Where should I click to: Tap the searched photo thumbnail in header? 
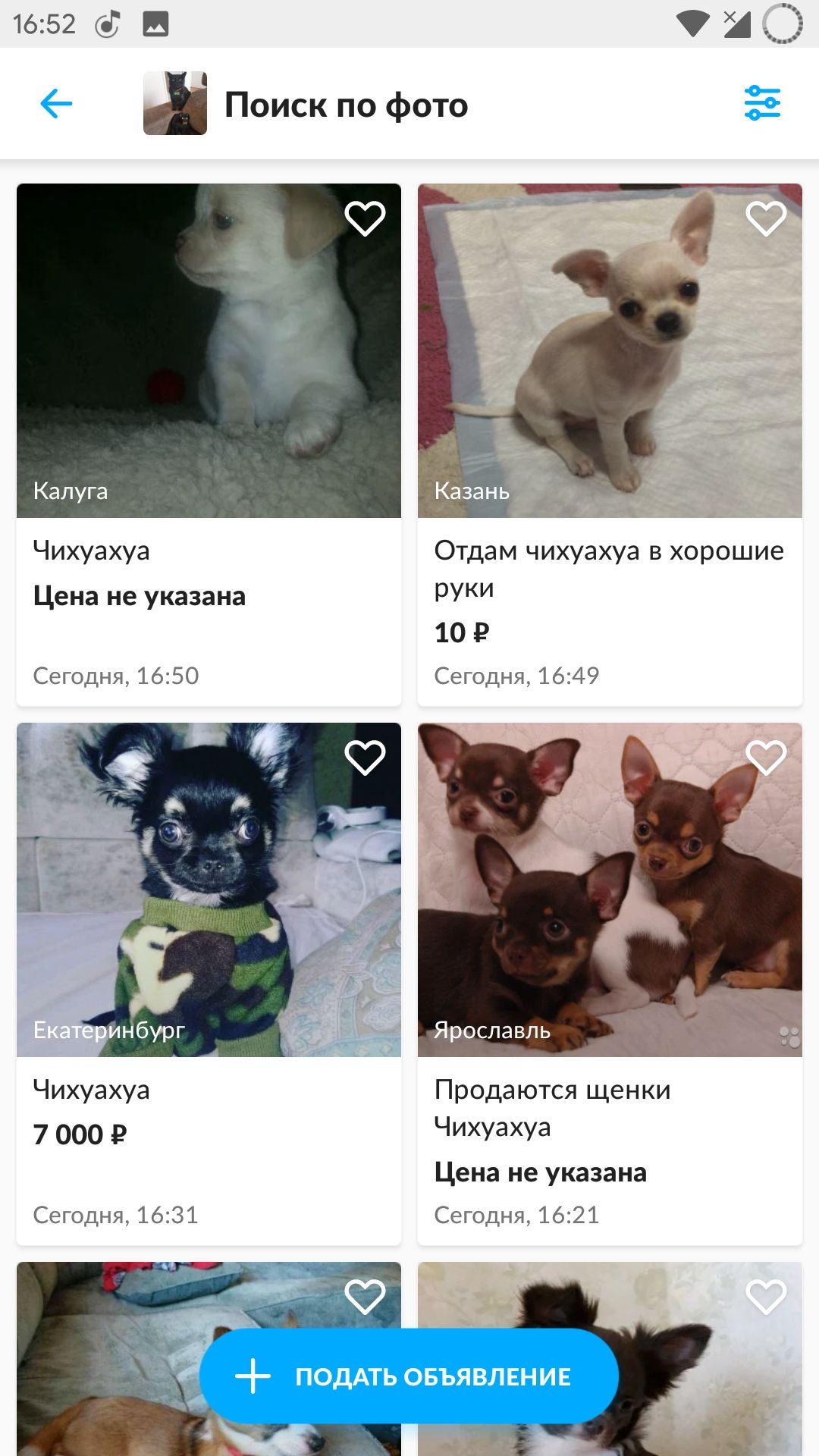[x=175, y=104]
